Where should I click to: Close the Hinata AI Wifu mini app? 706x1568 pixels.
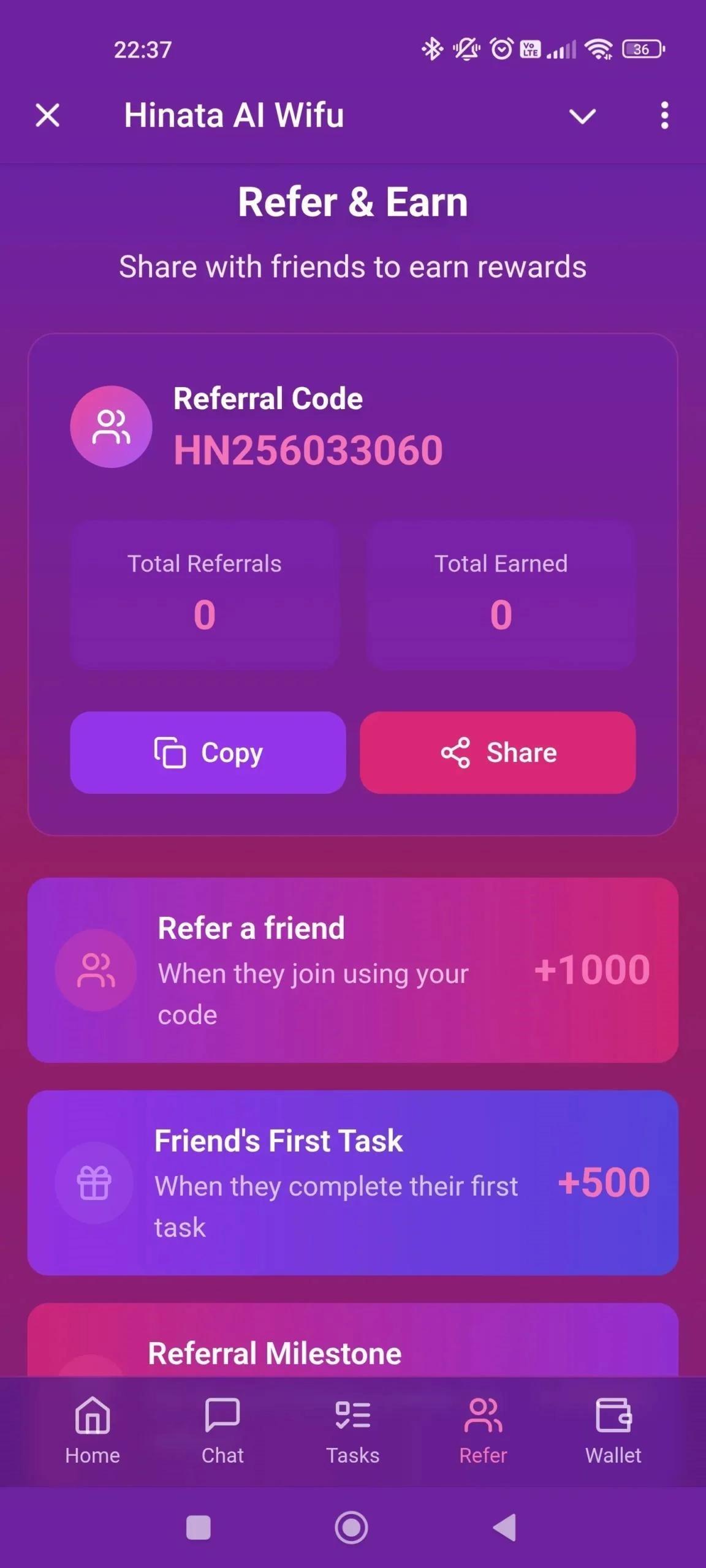pyautogui.click(x=47, y=115)
